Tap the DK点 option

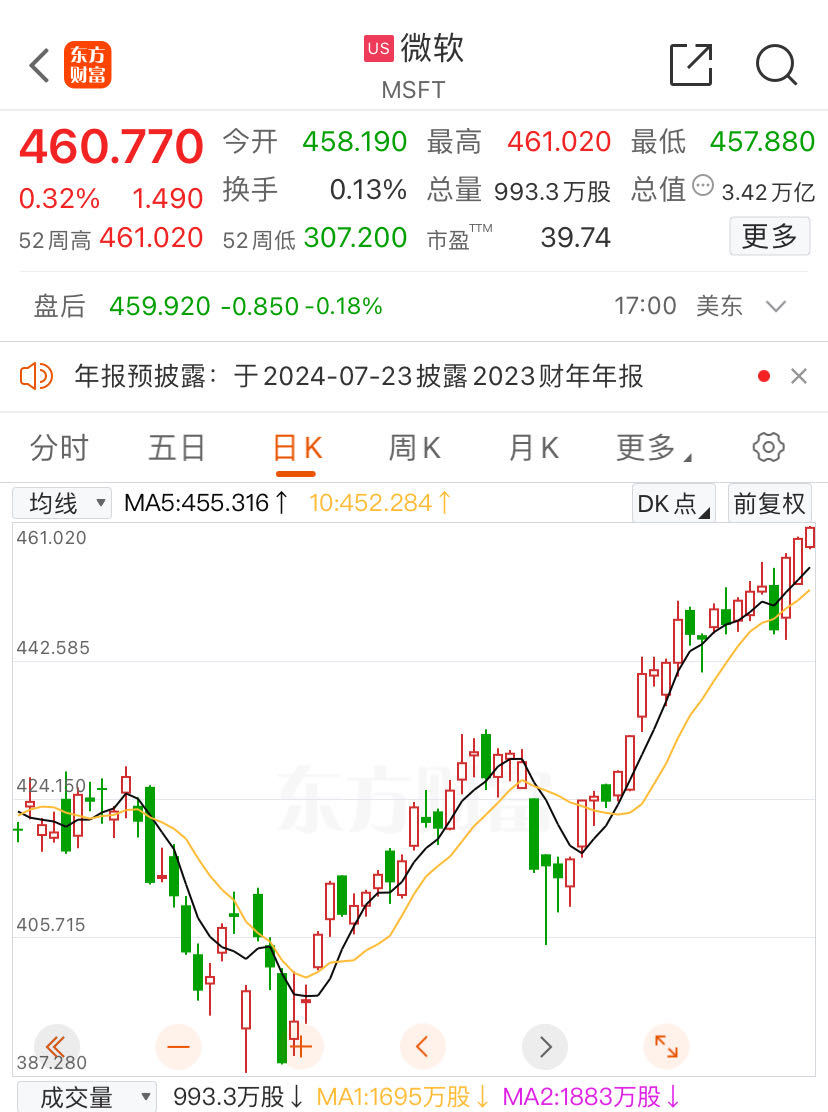click(673, 504)
